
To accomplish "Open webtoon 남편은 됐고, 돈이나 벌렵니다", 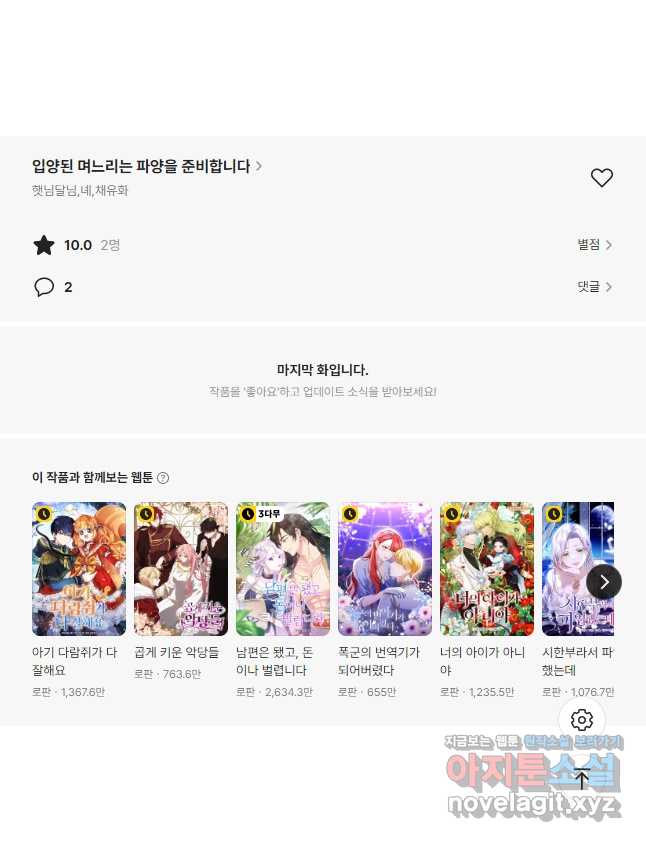I will click(x=283, y=569).
